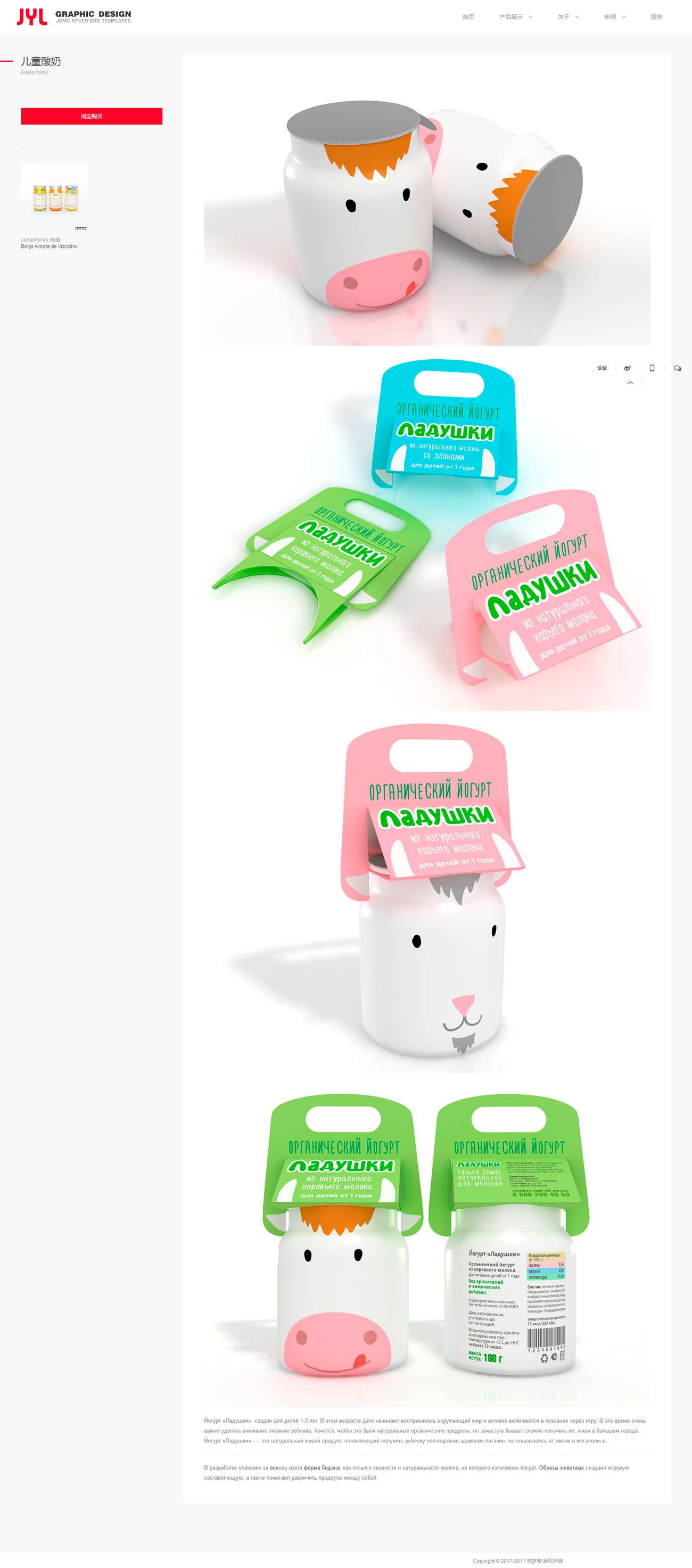Open the JYL Graphic Design logo link

73,16
